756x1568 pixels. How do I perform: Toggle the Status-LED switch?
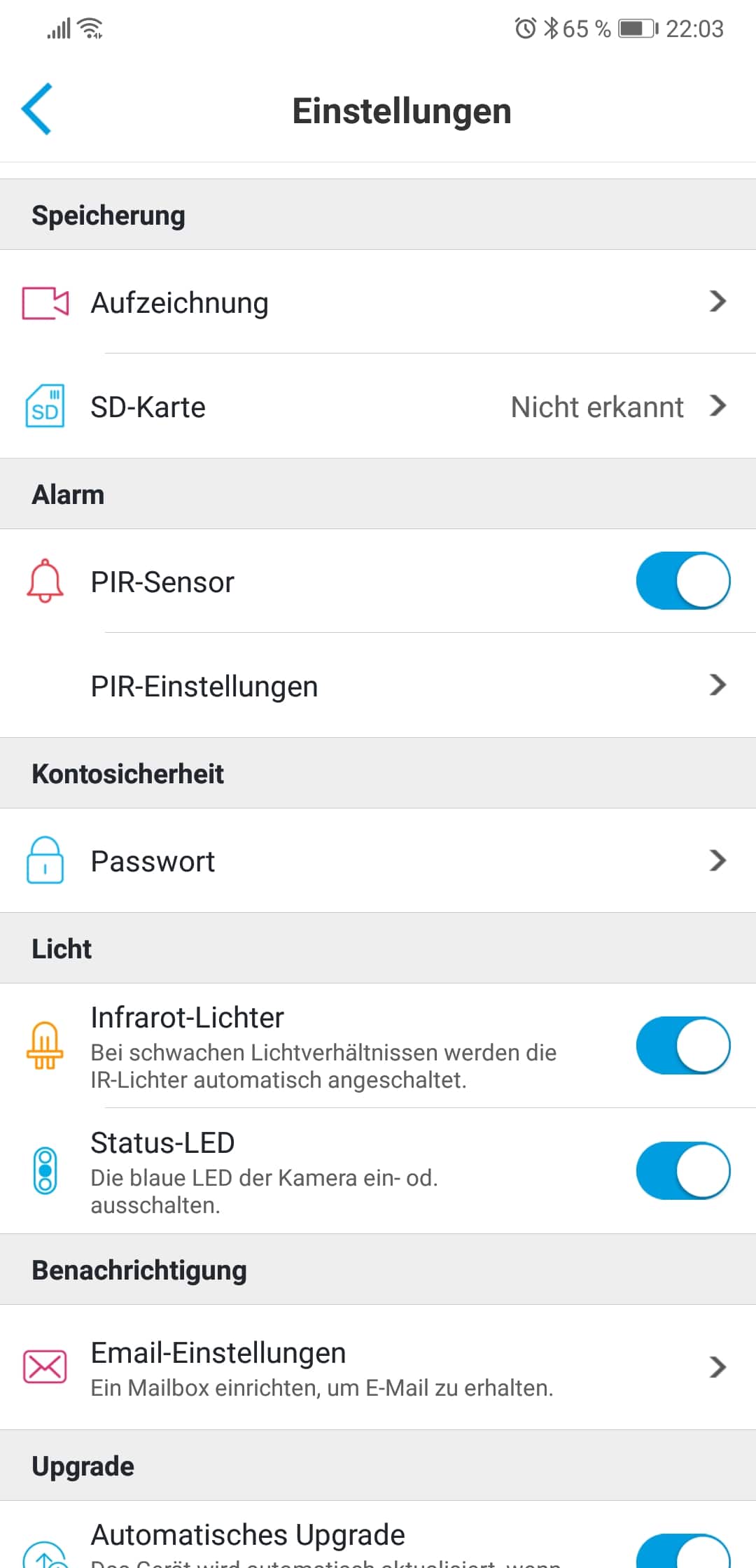pyautogui.click(x=682, y=1171)
